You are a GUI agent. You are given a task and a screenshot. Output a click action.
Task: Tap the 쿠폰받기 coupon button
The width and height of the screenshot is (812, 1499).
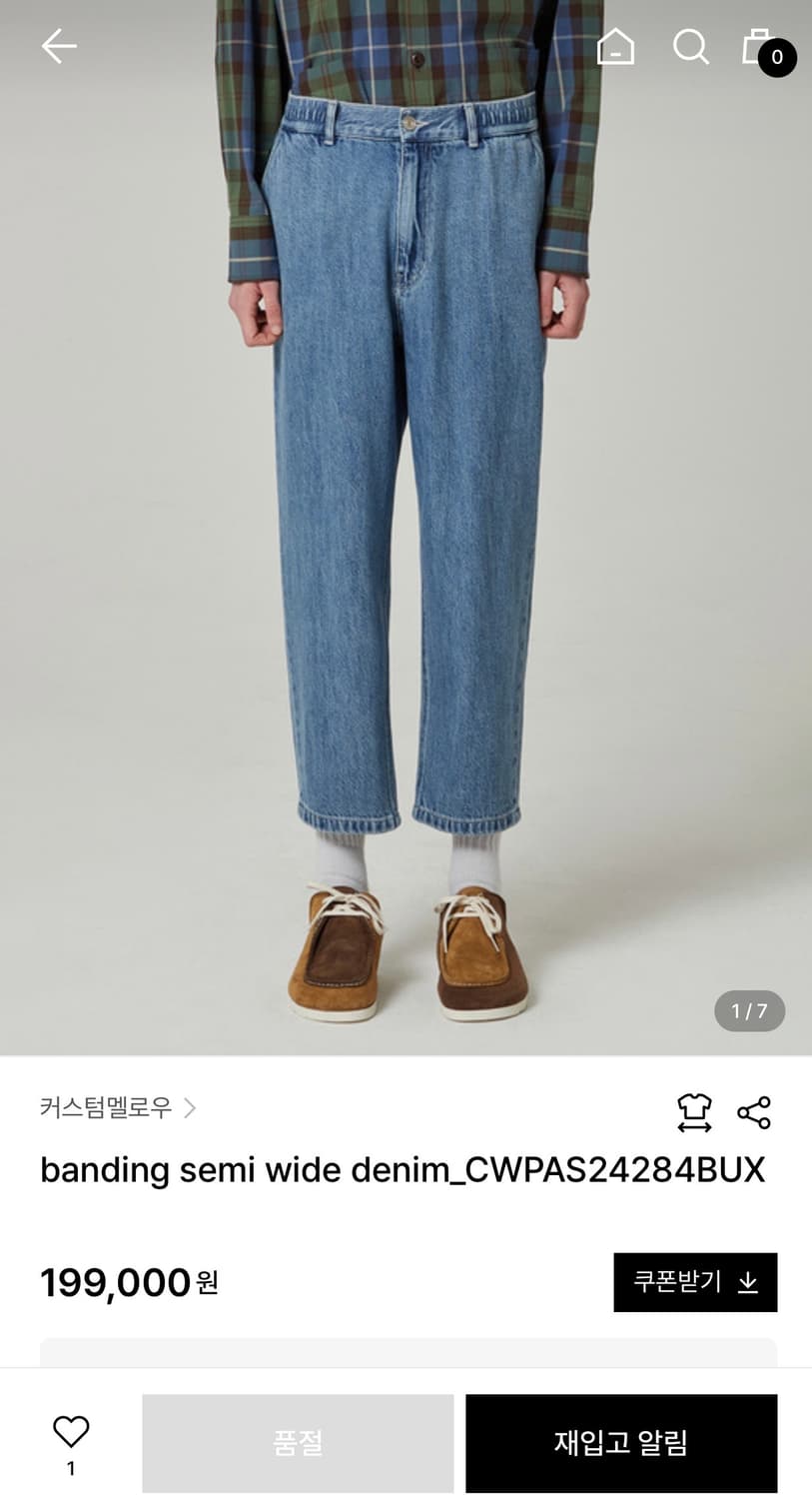[x=695, y=1282]
